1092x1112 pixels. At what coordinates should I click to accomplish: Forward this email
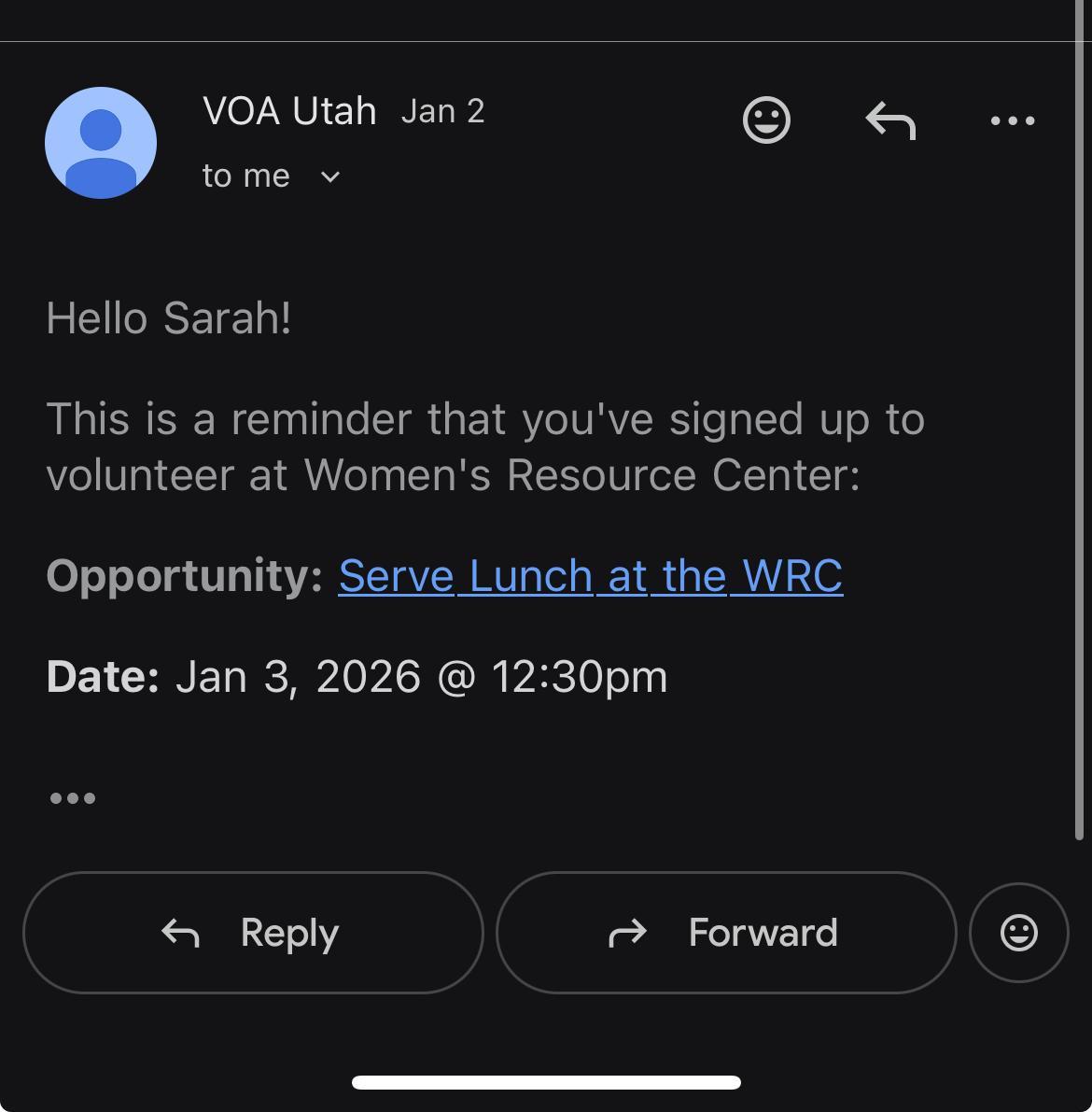[726, 933]
